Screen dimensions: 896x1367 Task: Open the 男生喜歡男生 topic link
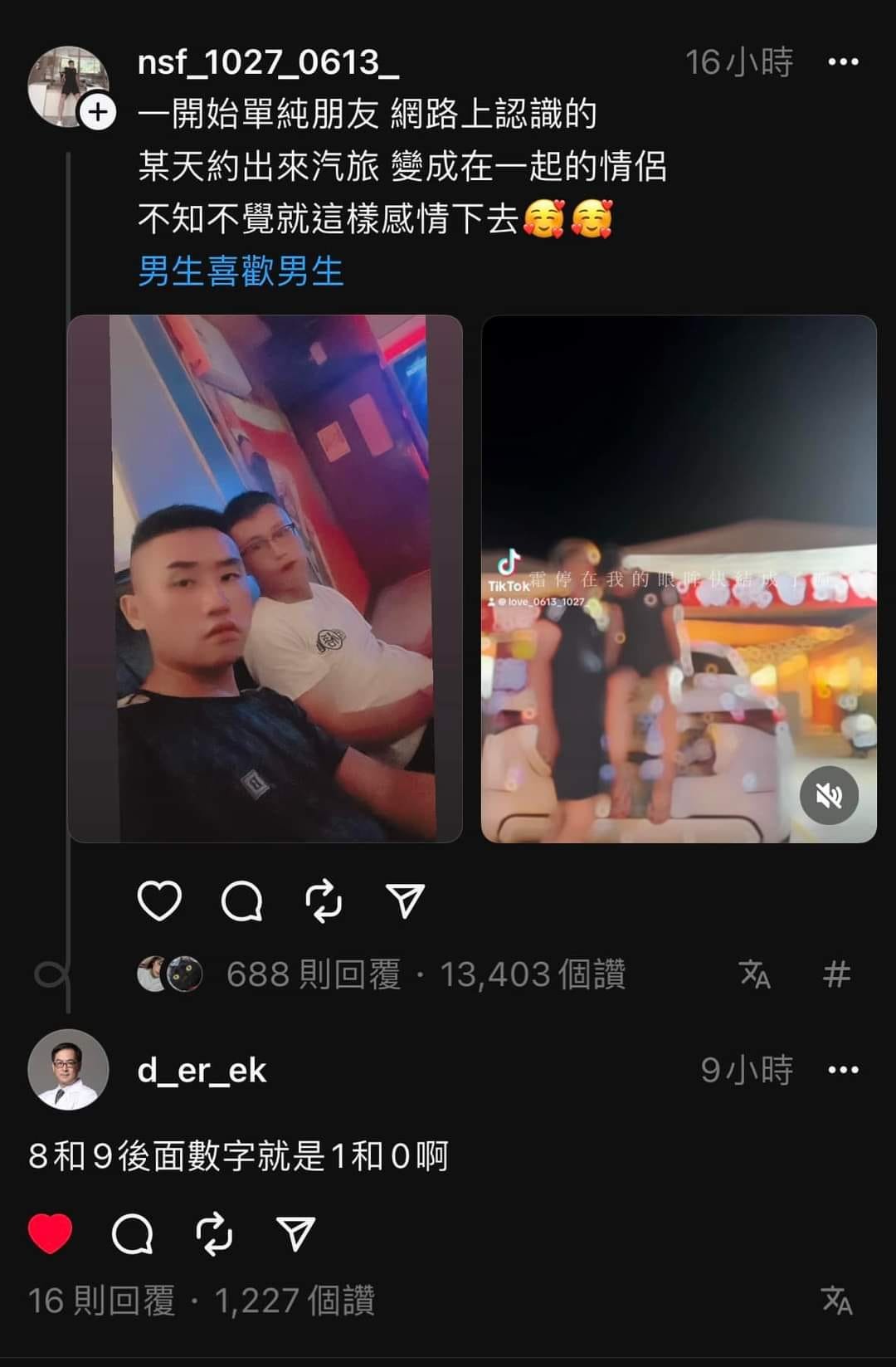click(x=241, y=271)
